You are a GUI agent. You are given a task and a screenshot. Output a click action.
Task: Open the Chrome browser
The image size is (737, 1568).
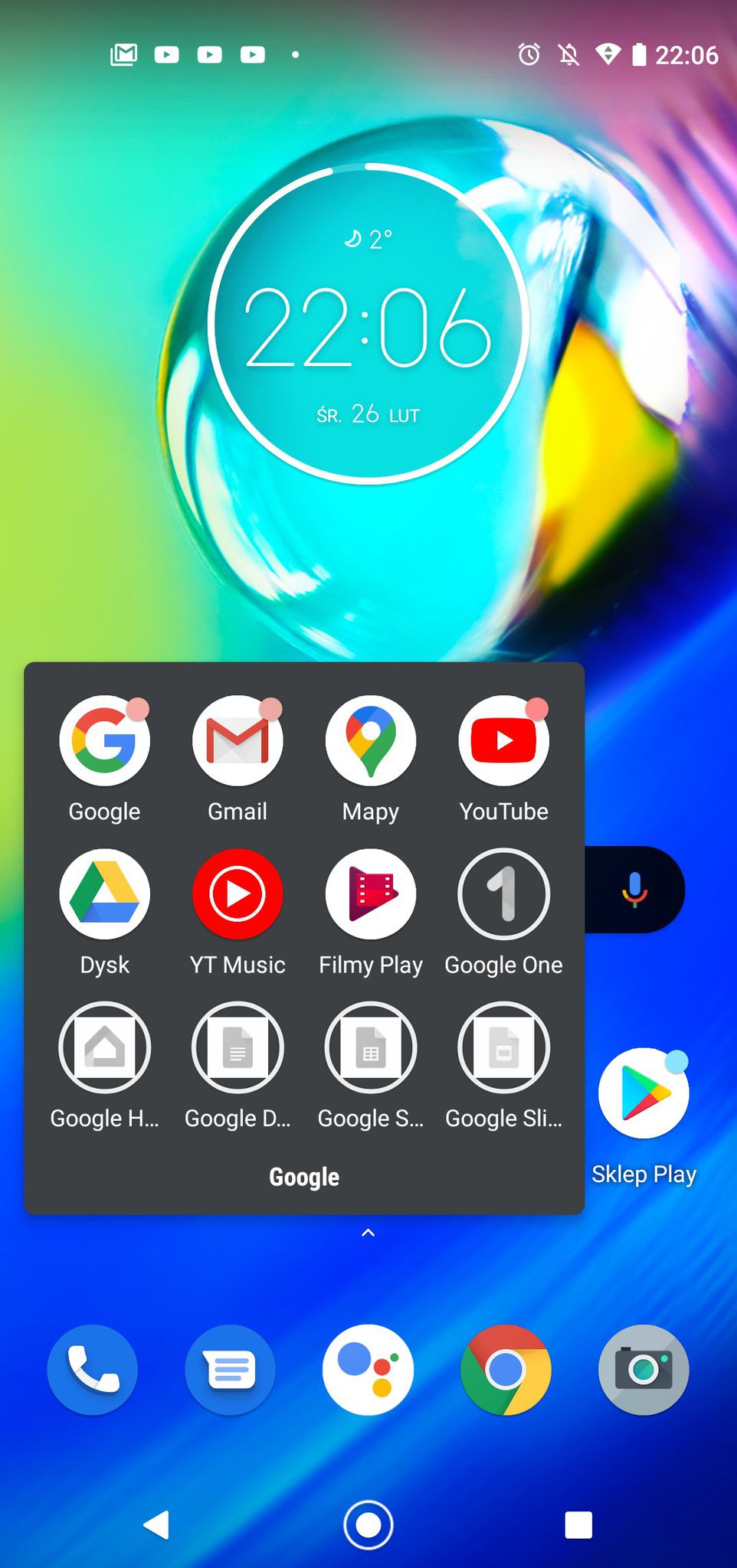tap(506, 1370)
